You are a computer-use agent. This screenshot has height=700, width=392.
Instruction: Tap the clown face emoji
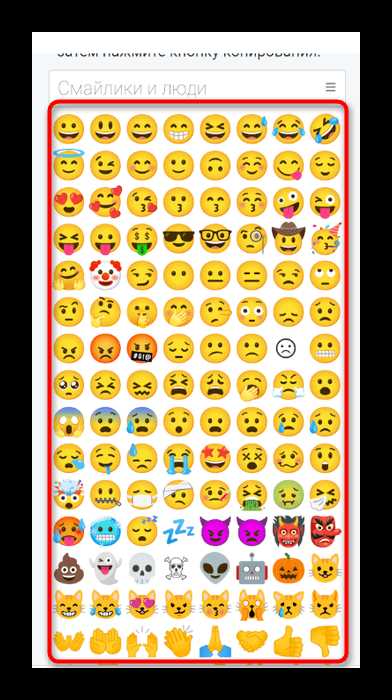click(105, 275)
